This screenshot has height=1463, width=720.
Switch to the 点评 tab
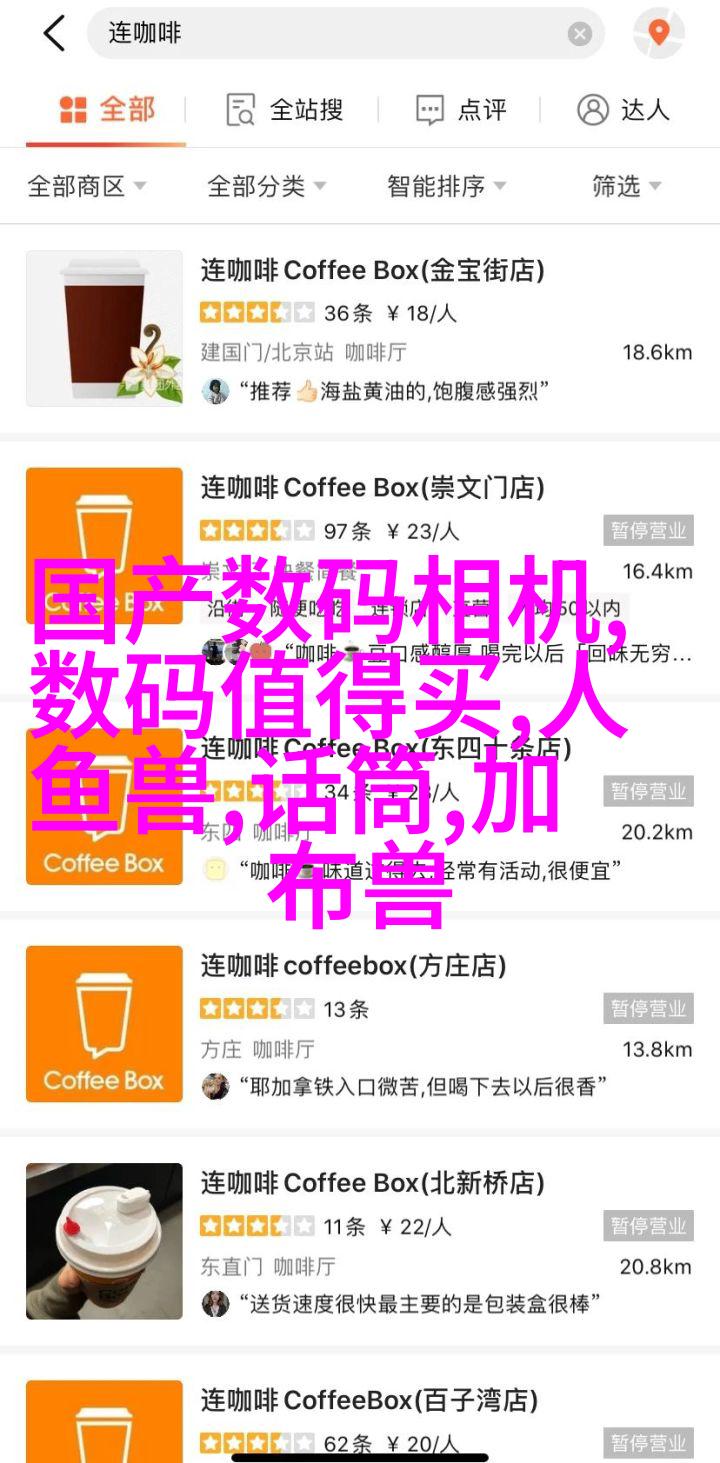coord(461,109)
